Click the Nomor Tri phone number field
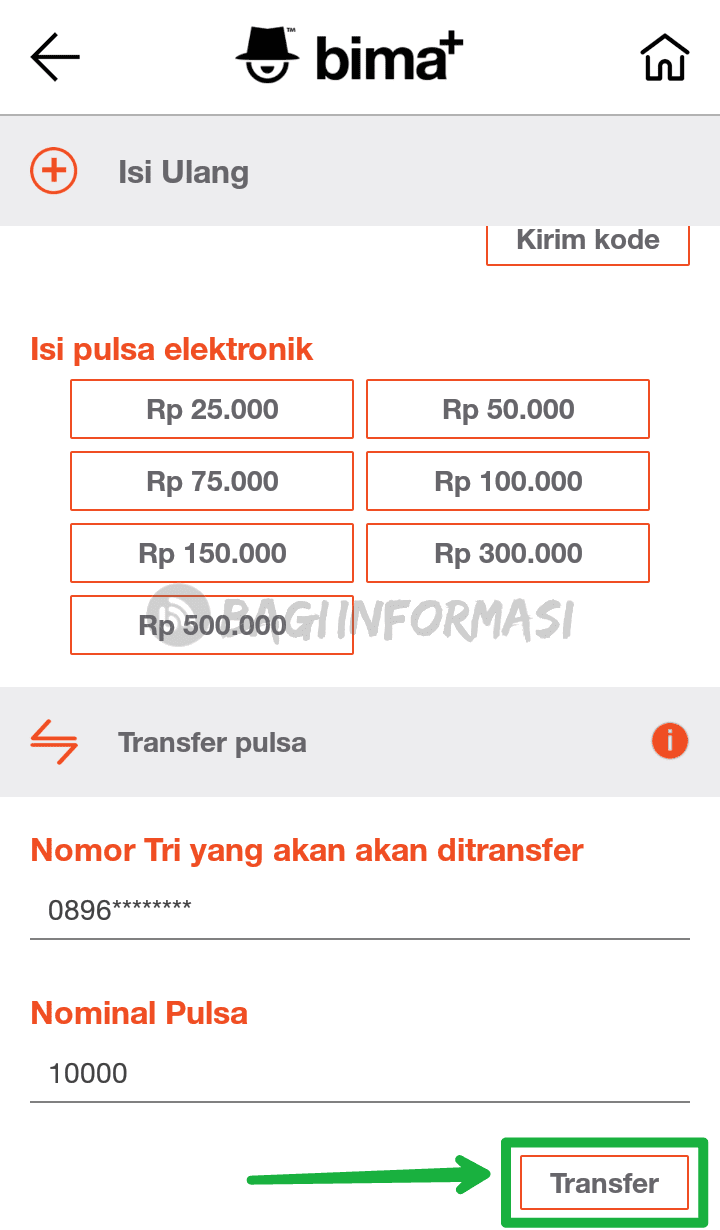 (x=360, y=910)
